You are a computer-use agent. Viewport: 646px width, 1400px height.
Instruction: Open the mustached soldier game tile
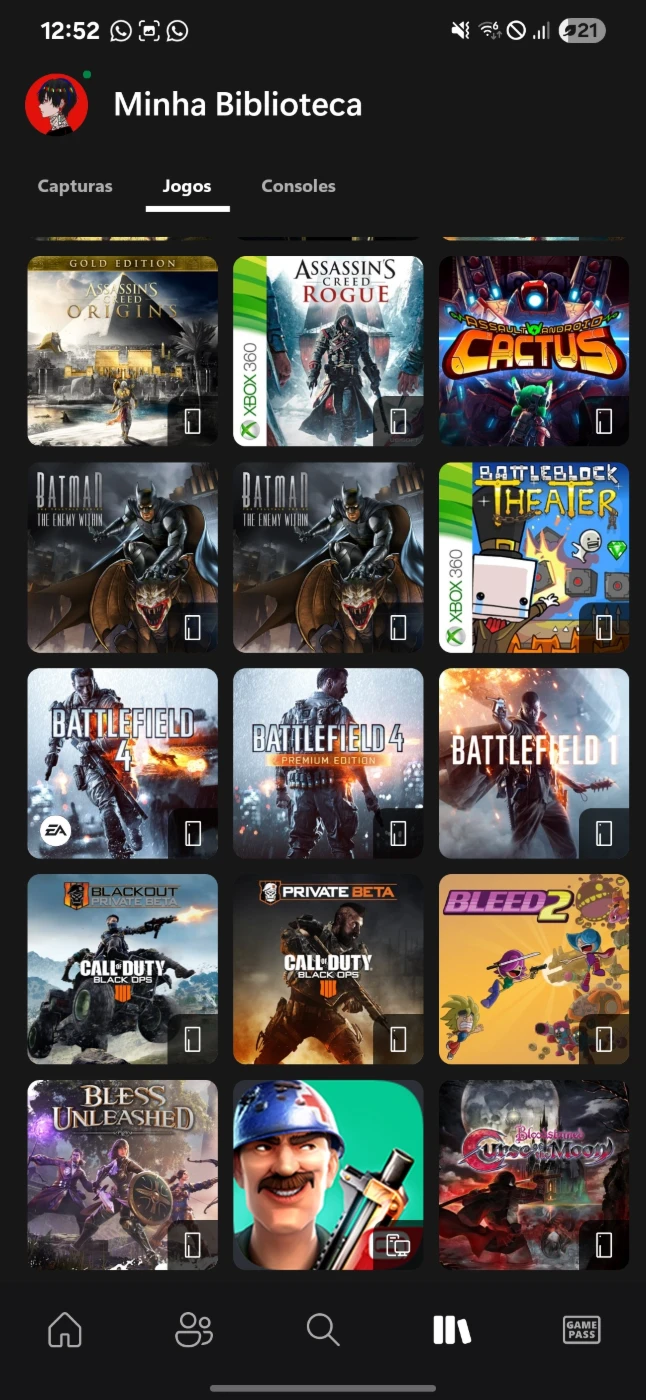tap(328, 1175)
